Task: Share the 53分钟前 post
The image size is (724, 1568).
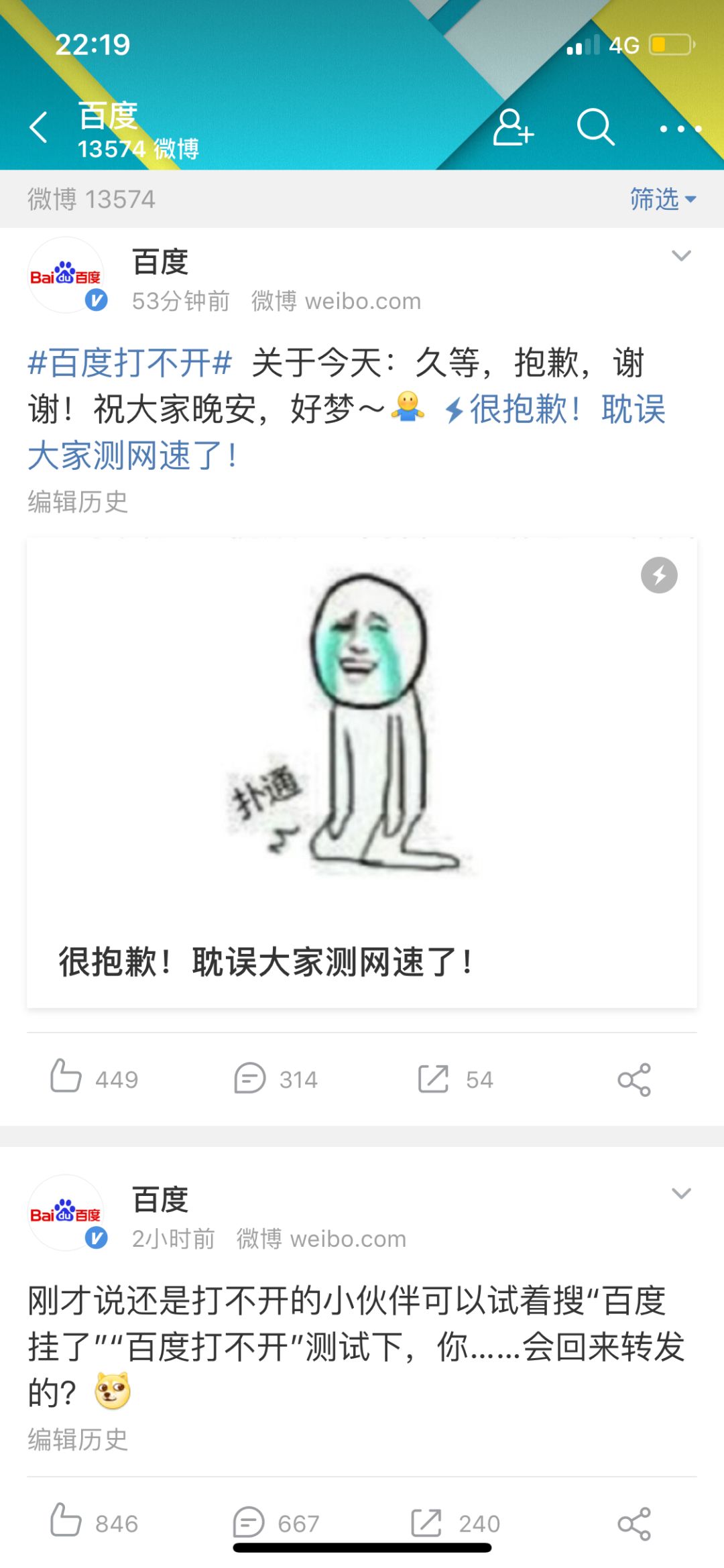Action: pyautogui.click(x=634, y=1079)
